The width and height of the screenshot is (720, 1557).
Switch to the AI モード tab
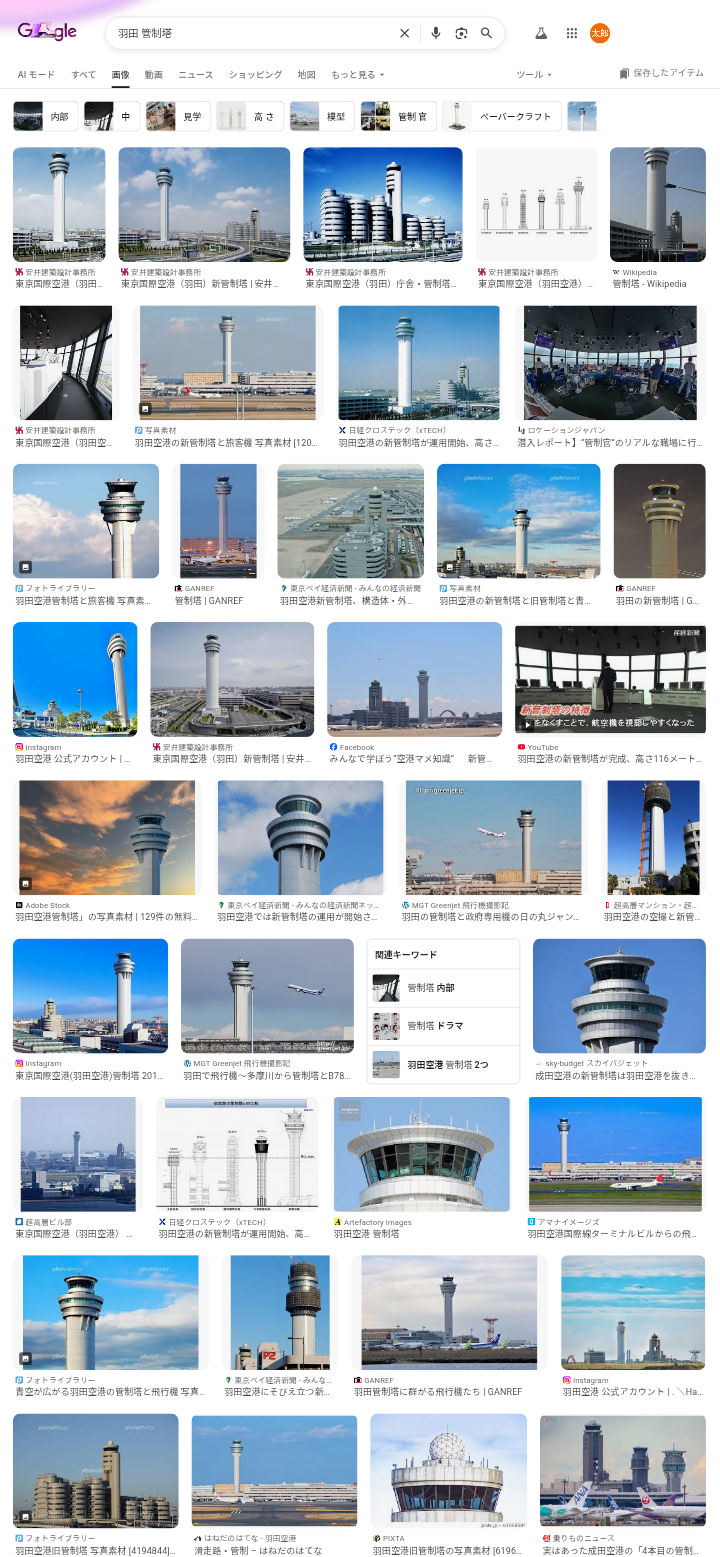point(36,75)
